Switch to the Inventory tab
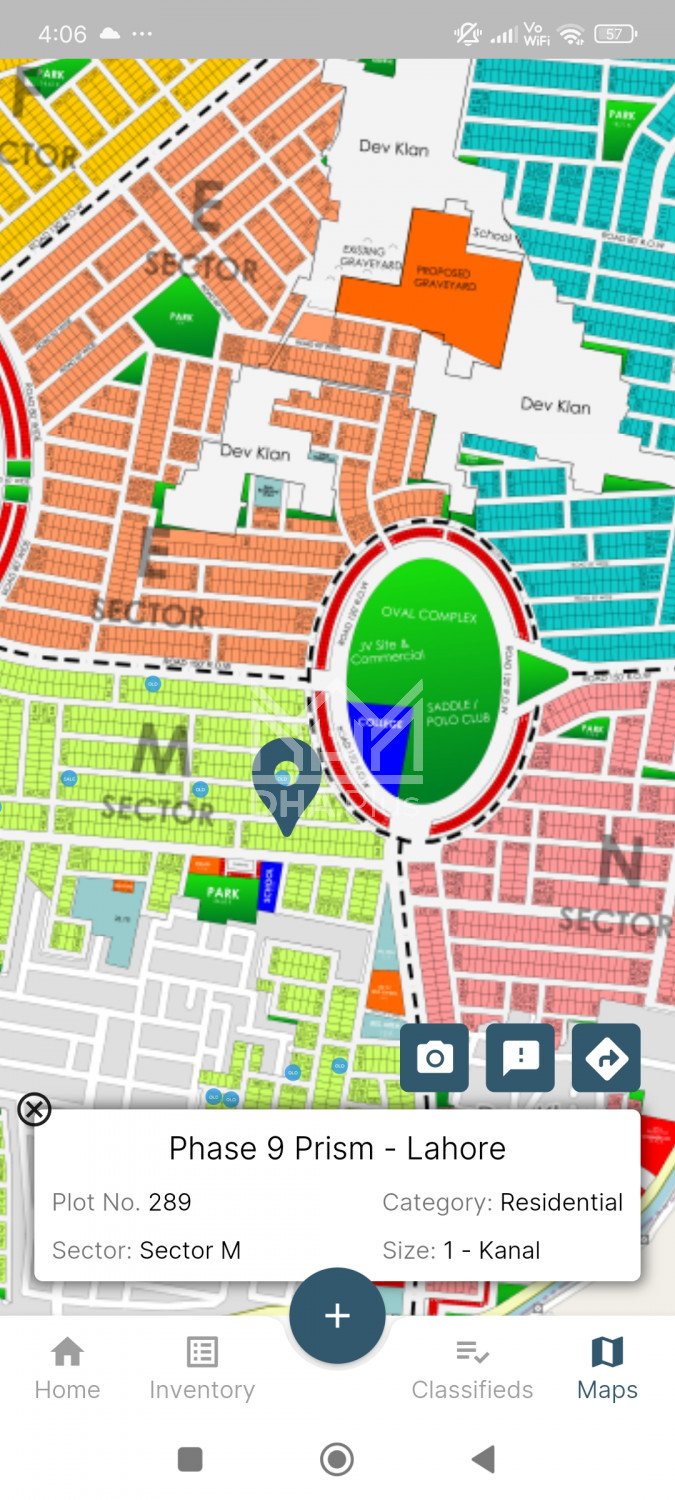 coord(202,1370)
